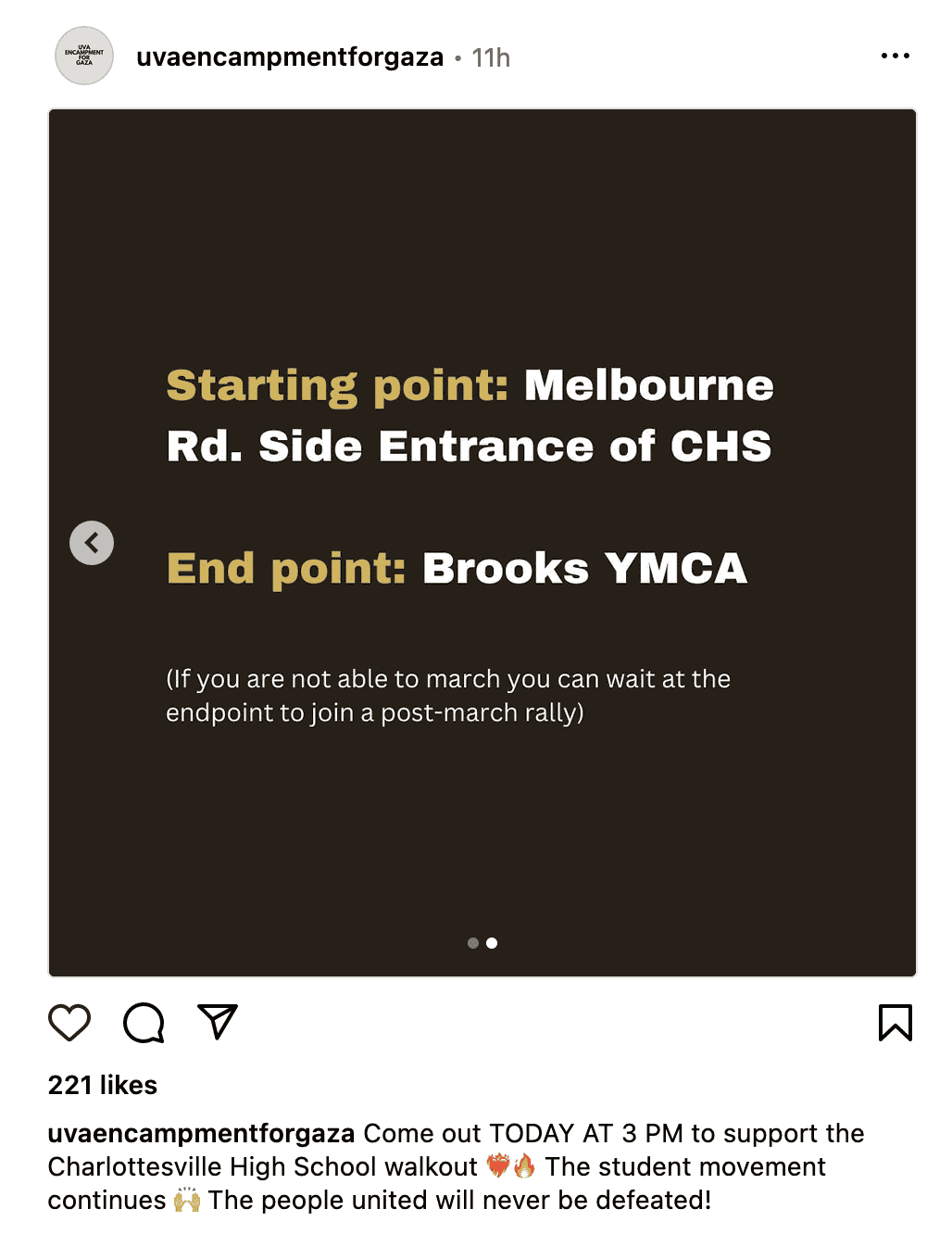Like this post with the heart
Viewport: 952px width, 1234px height.
(x=69, y=1023)
